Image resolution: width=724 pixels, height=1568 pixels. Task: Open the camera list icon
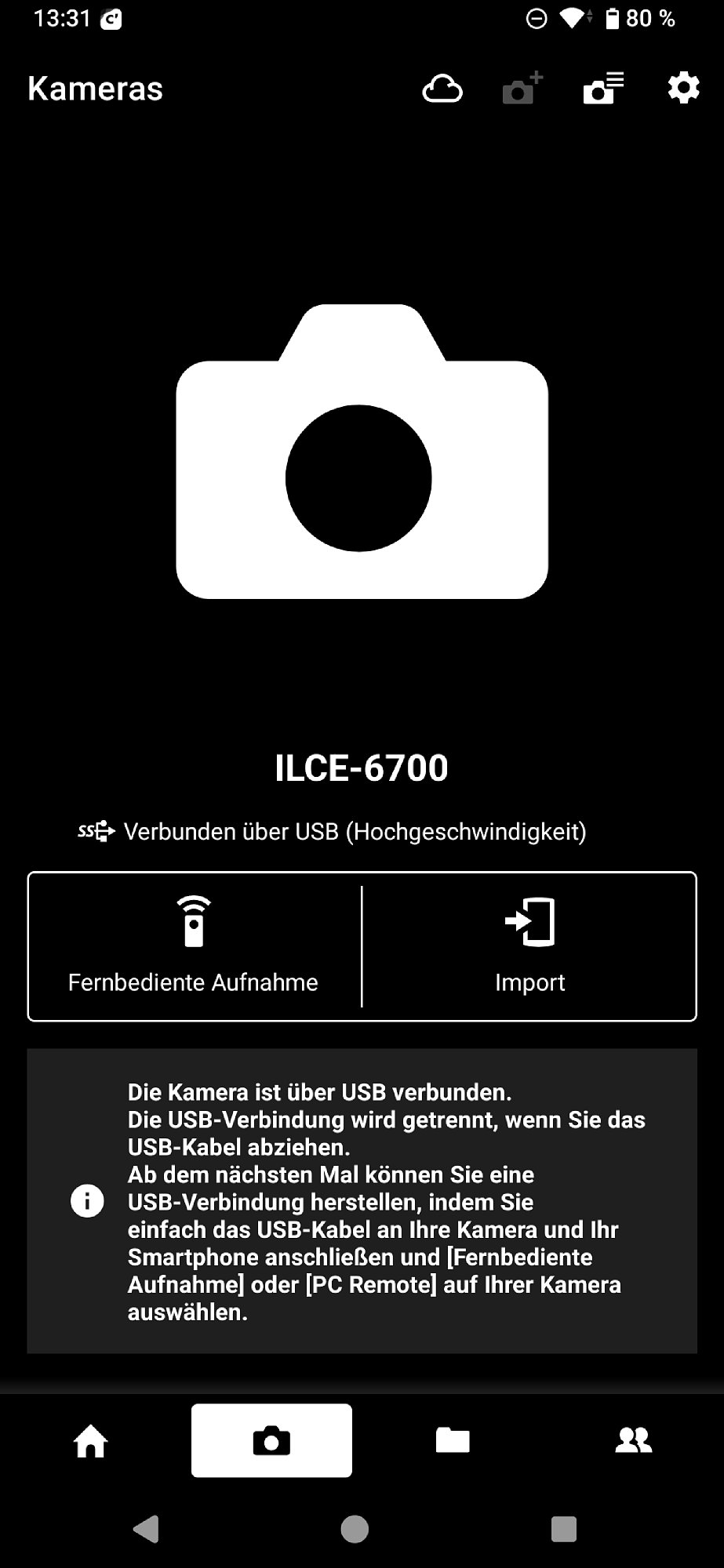pos(603,89)
